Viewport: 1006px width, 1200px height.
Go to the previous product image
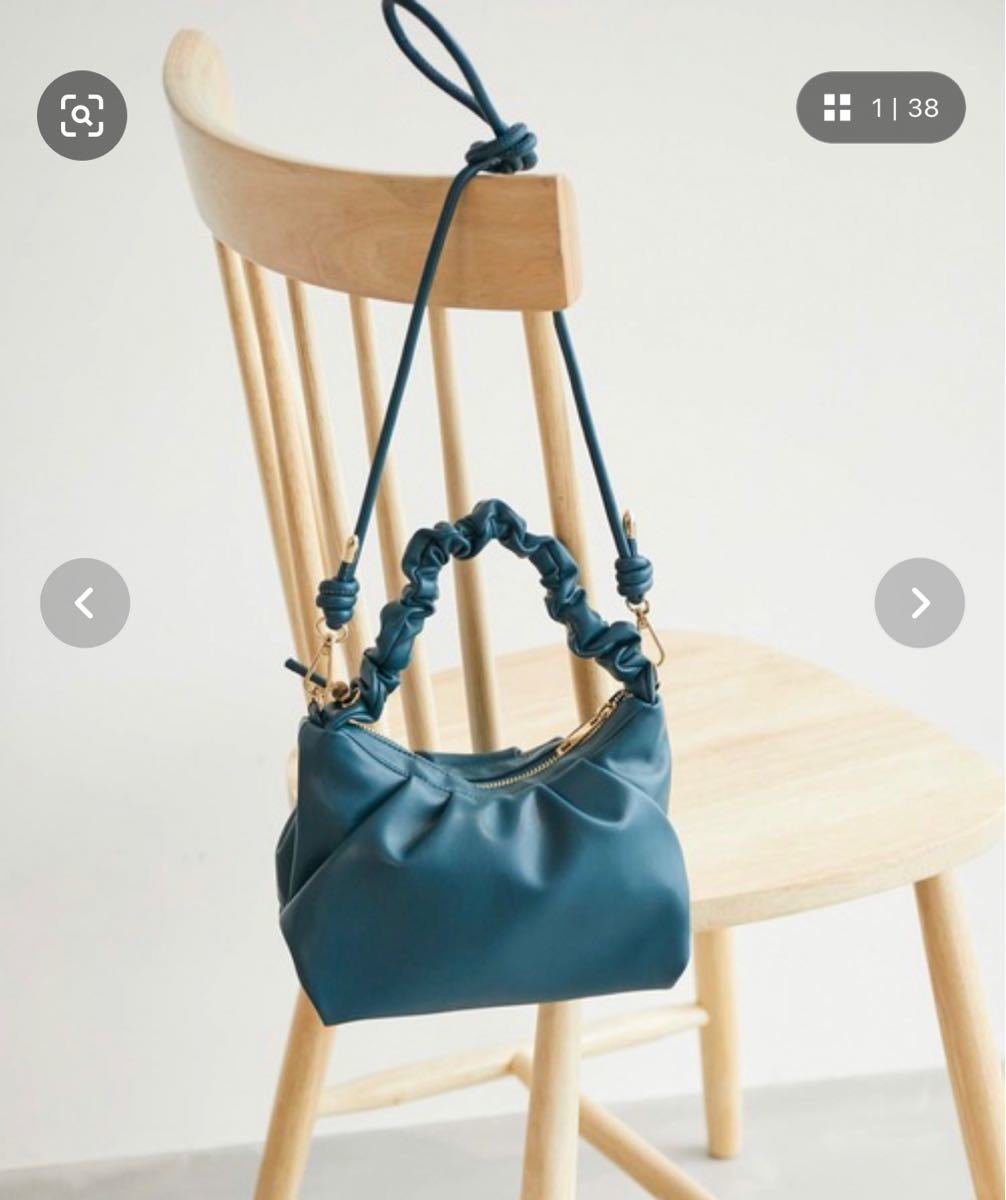point(85,603)
